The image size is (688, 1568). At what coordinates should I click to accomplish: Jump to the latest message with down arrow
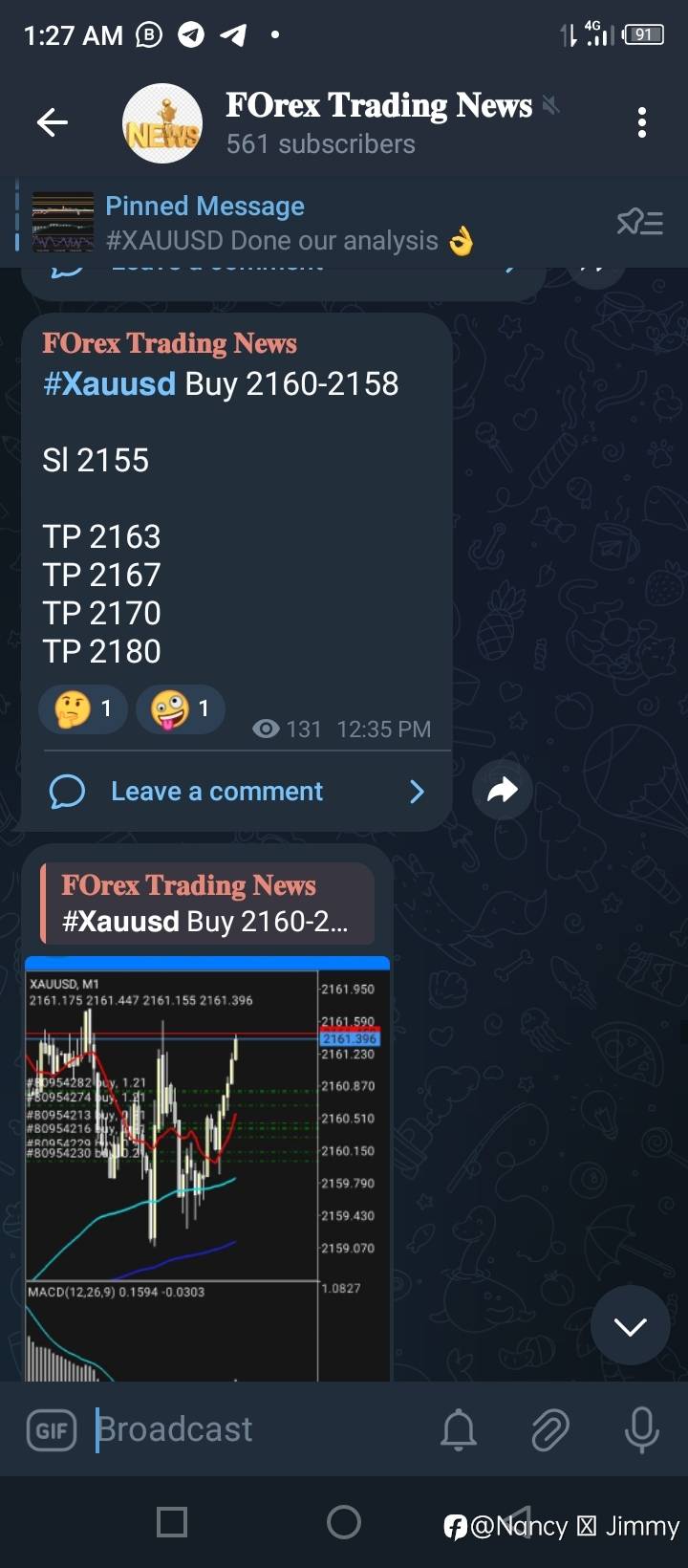coord(630,1325)
